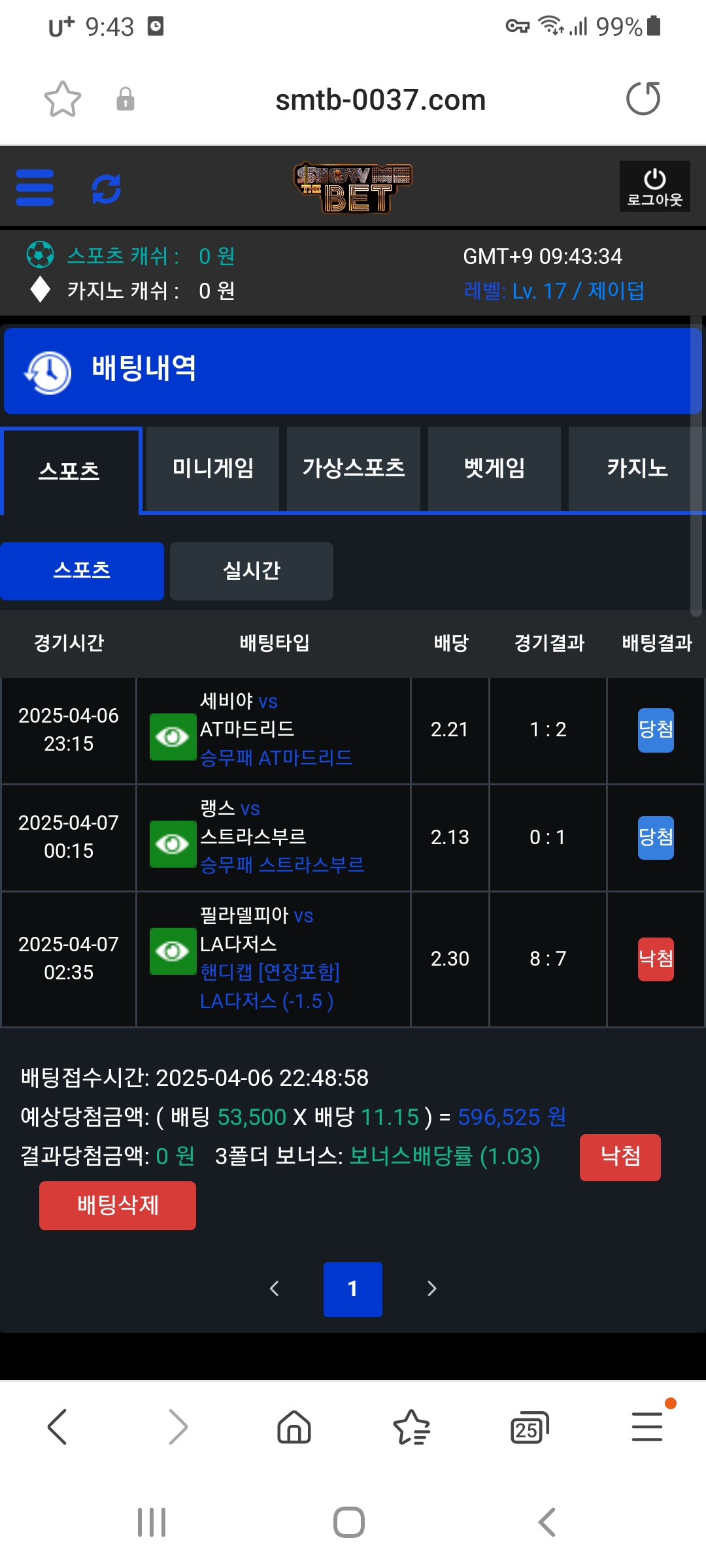Open the hamburger menu
Viewport: 706px width, 1568px height.
[x=35, y=188]
